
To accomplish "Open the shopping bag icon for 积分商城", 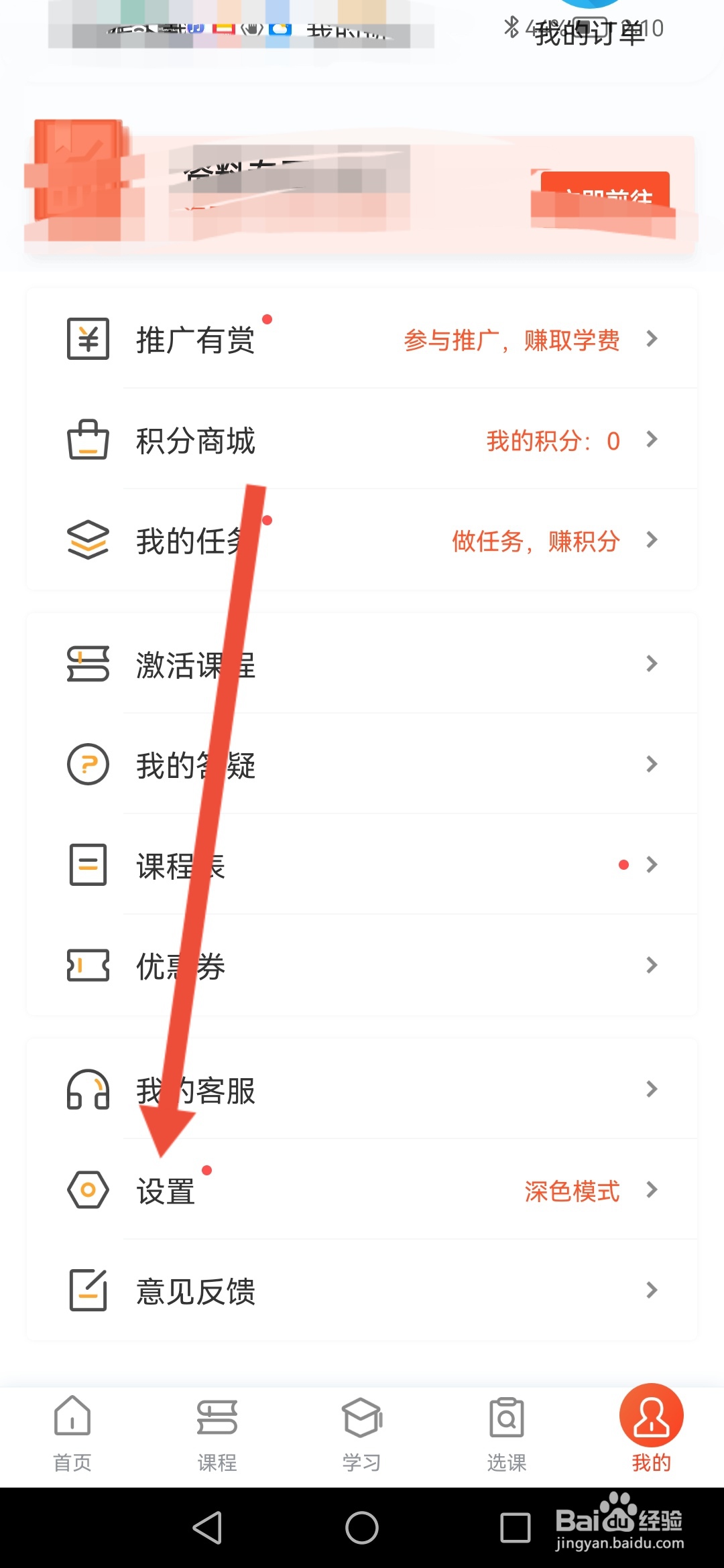I will point(88,440).
